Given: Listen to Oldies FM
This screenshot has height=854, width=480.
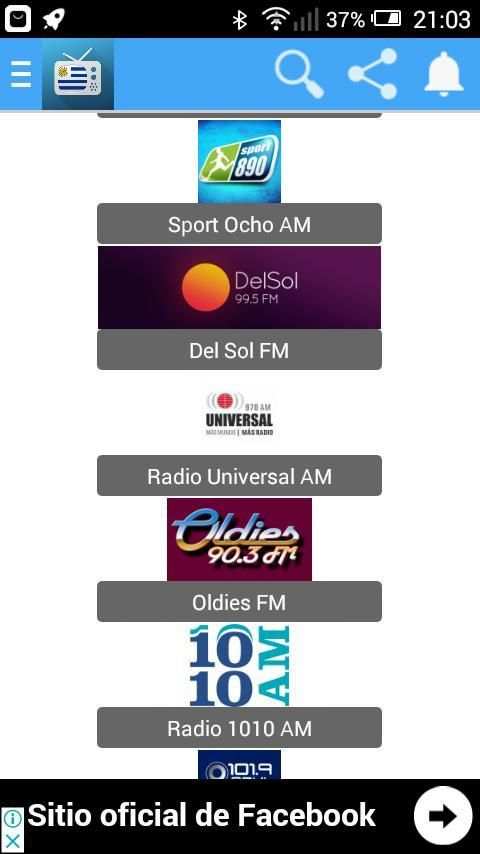Looking at the screenshot, I should point(239,602).
